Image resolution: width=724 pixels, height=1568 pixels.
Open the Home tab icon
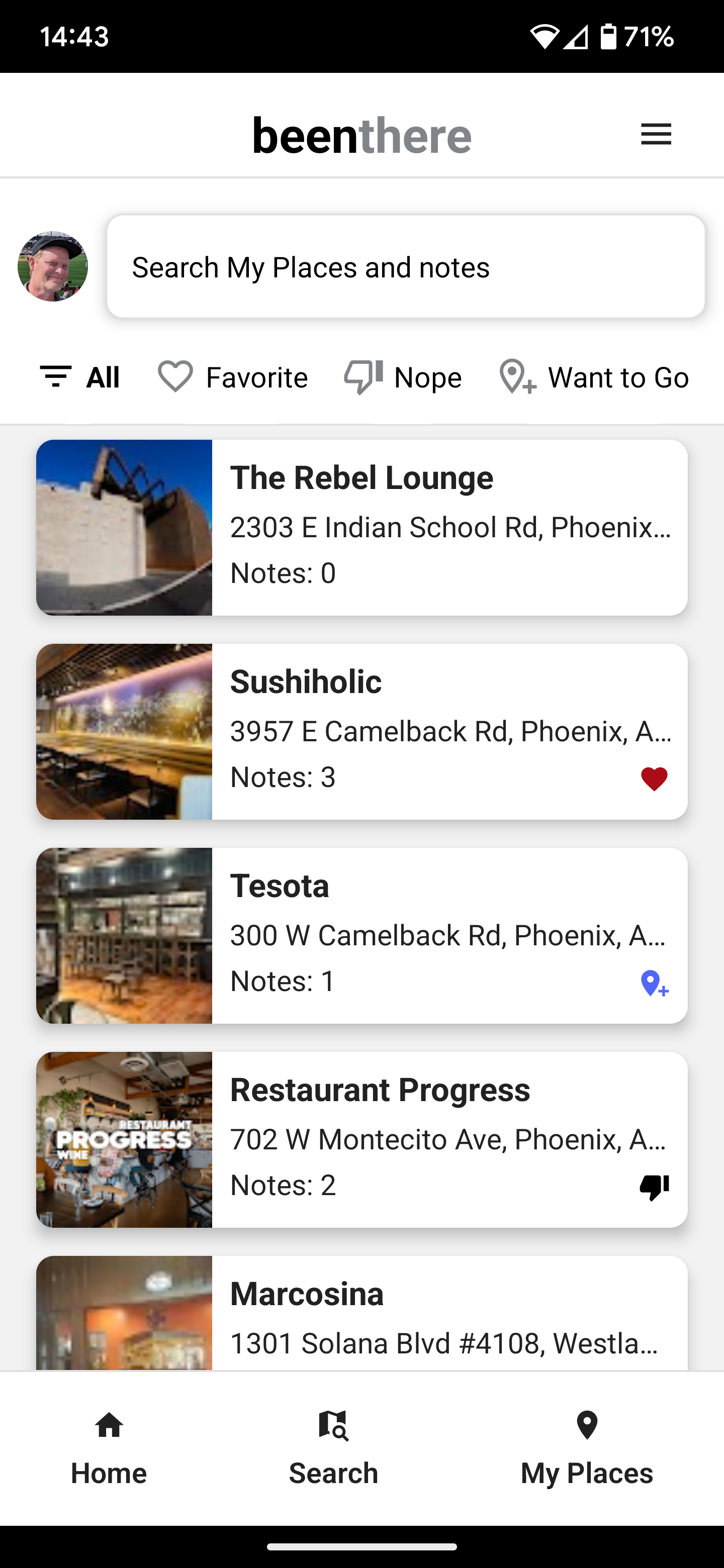(109, 1426)
